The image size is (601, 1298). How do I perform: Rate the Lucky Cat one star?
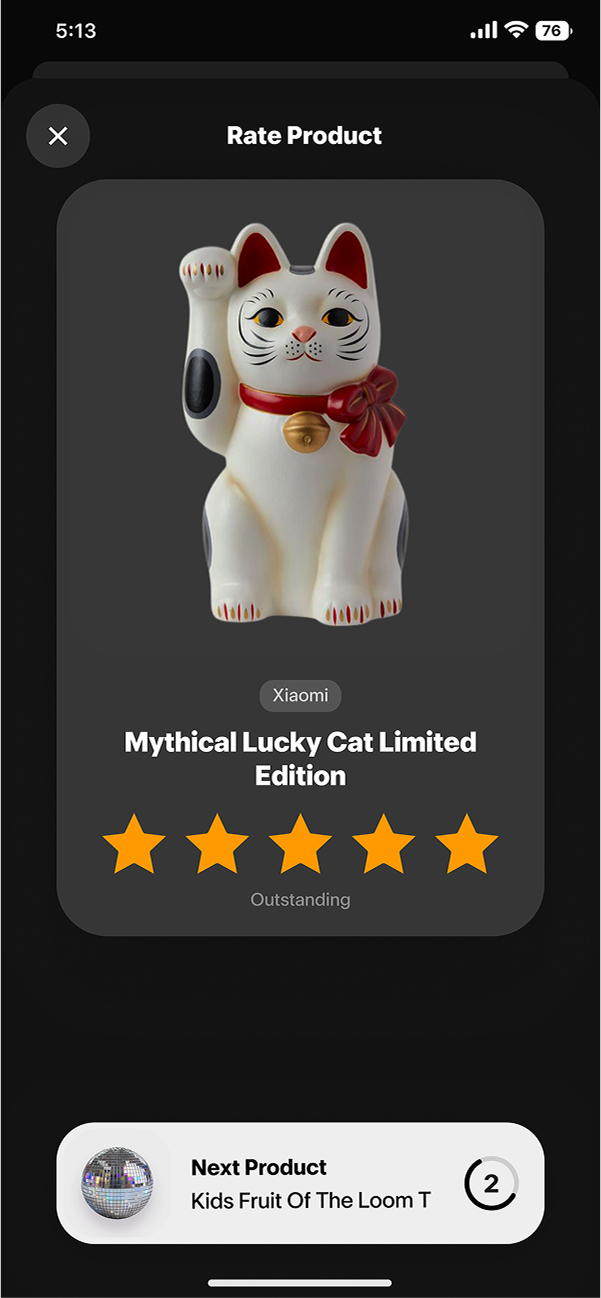point(134,844)
